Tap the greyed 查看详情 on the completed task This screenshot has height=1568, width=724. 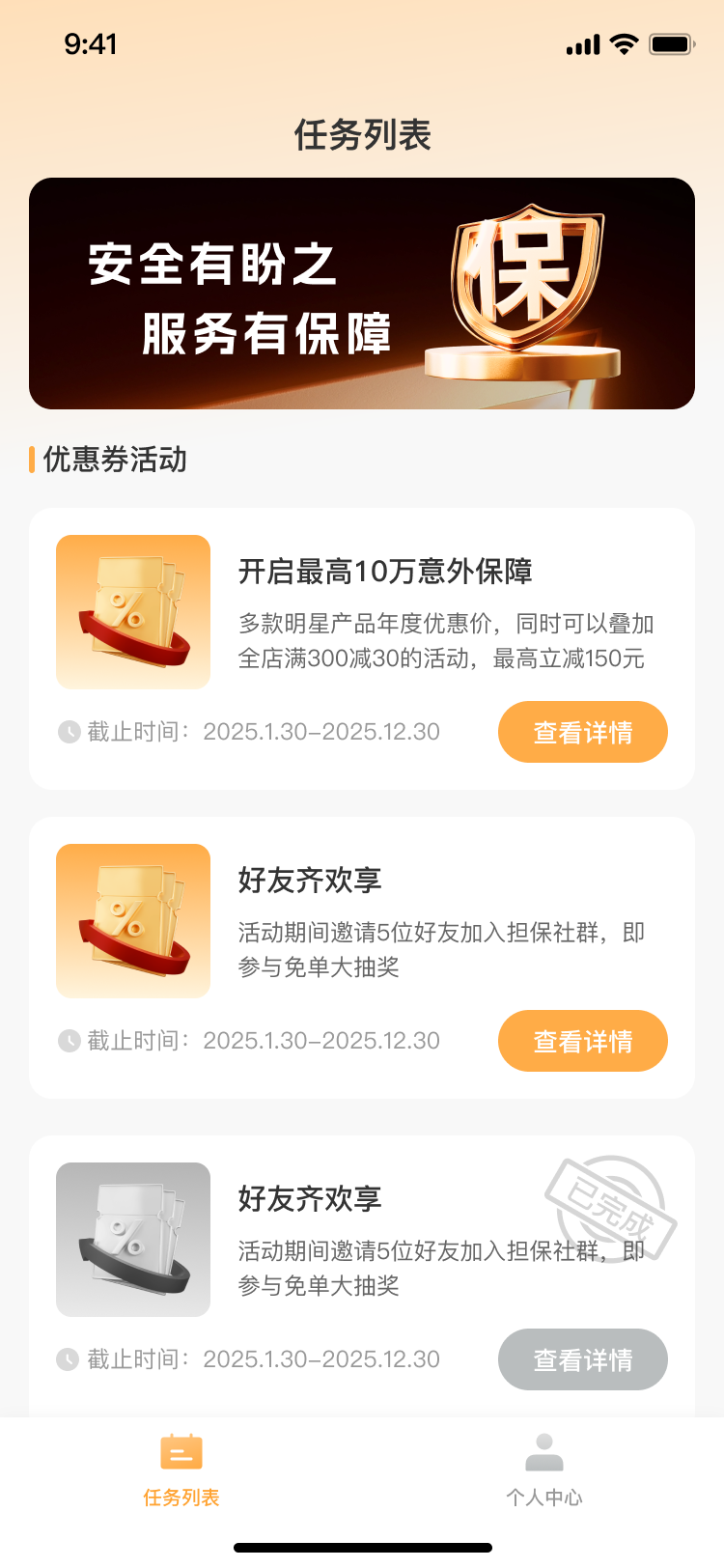point(582,1359)
